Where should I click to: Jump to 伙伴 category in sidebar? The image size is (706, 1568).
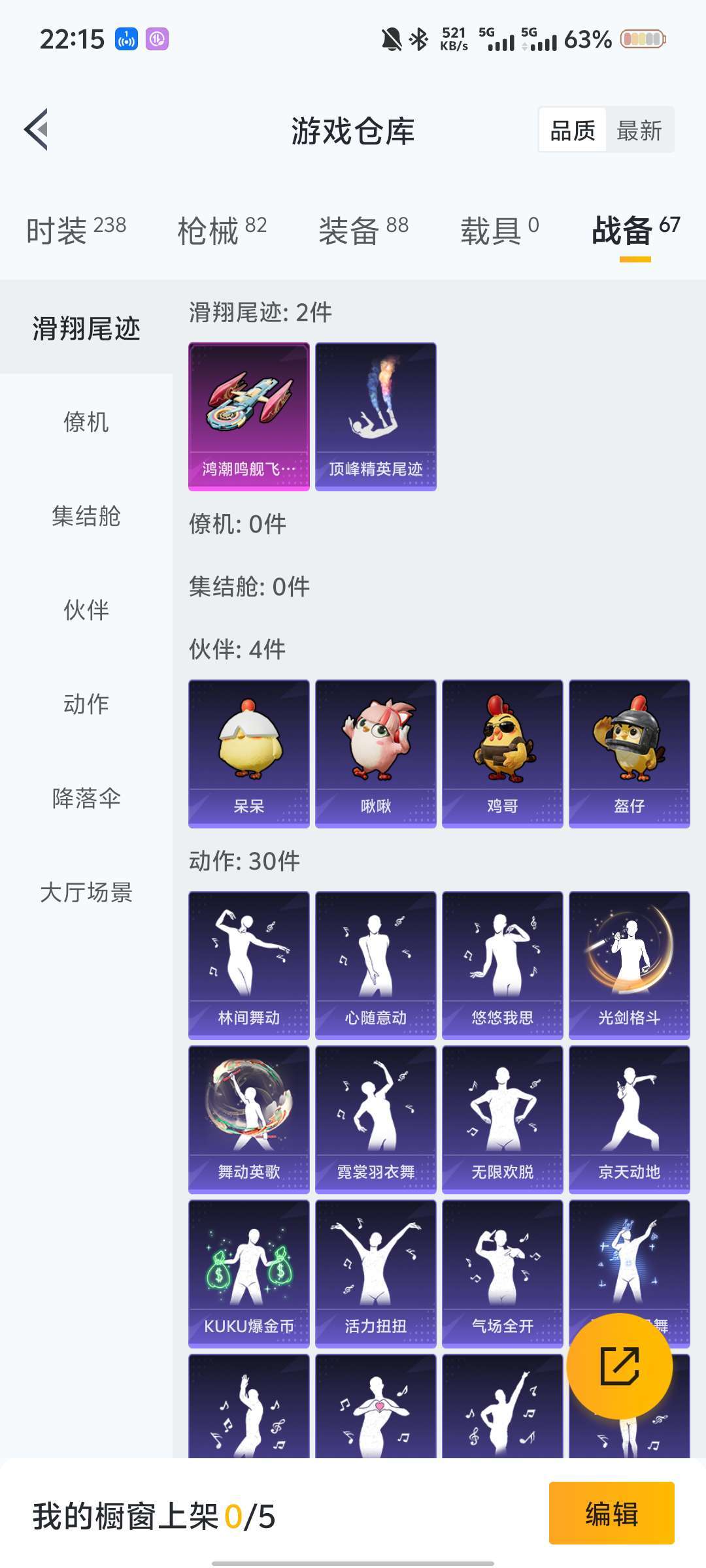(x=86, y=610)
